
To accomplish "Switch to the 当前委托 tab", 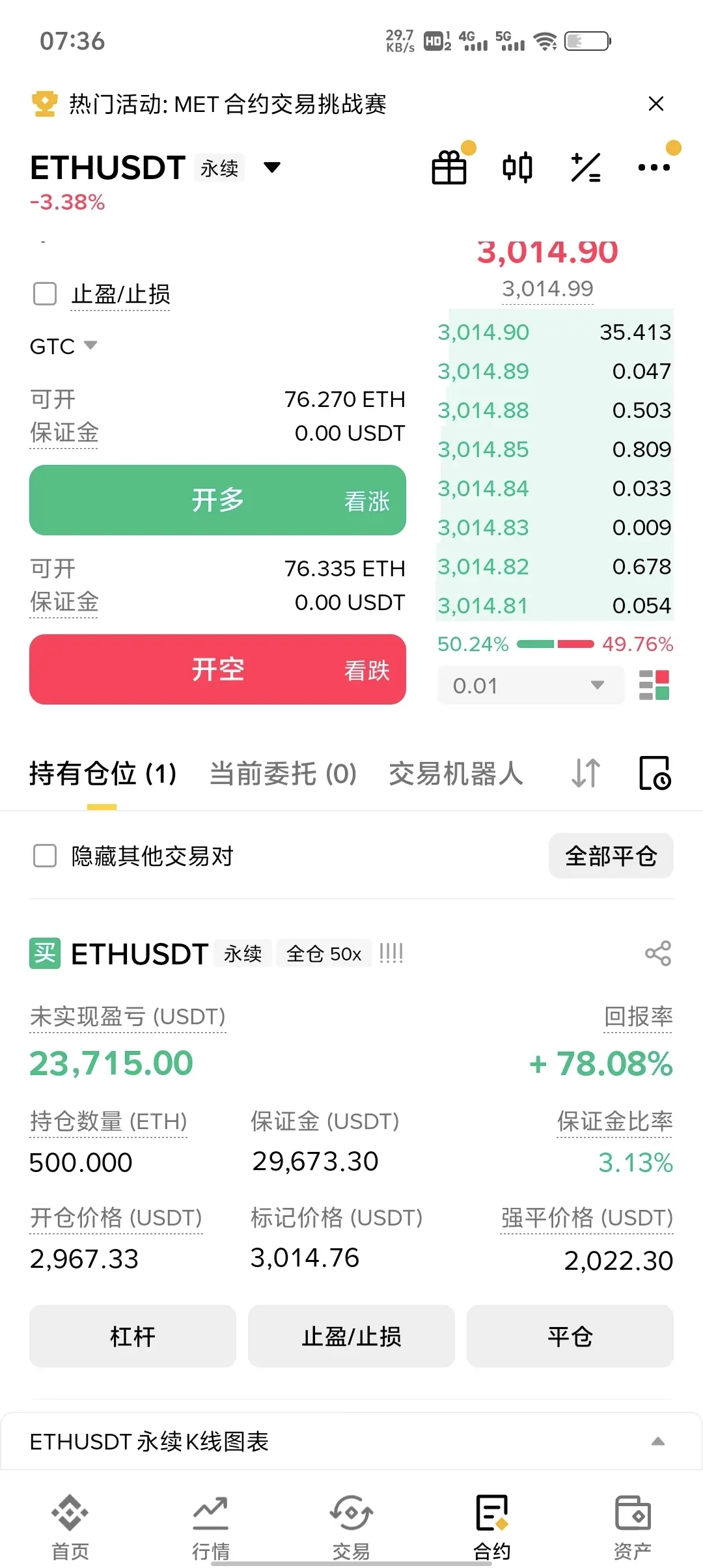I will (283, 774).
